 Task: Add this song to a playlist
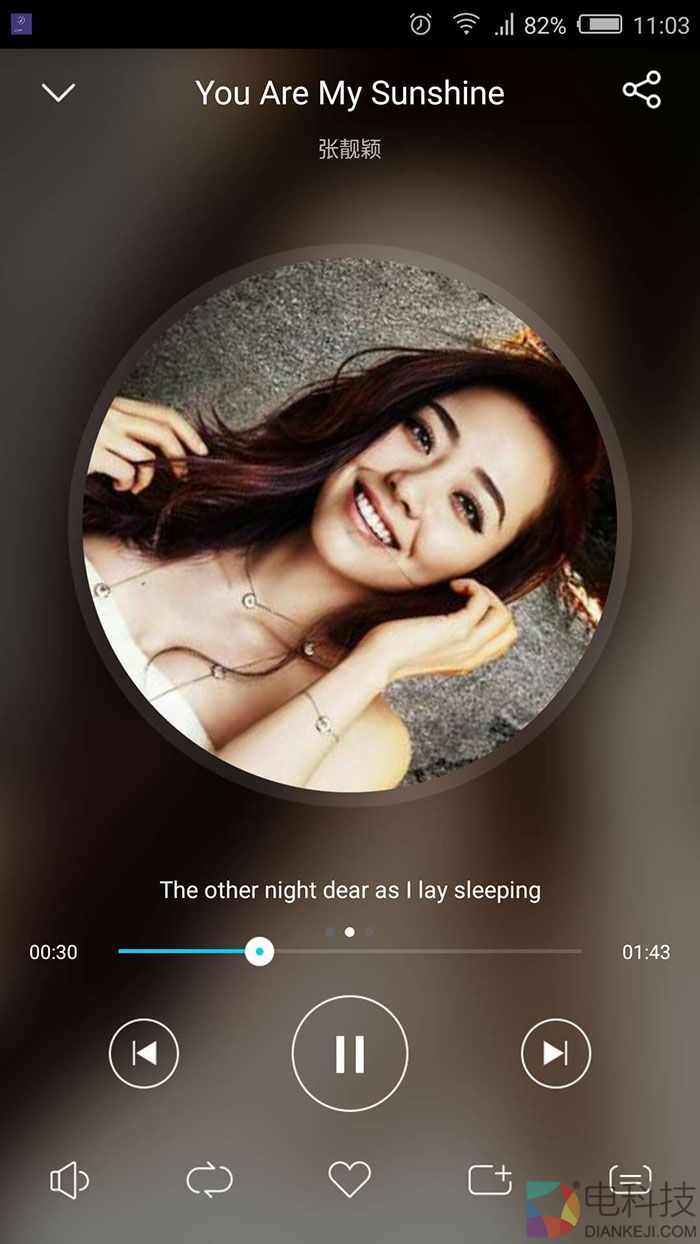click(490, 1181)
